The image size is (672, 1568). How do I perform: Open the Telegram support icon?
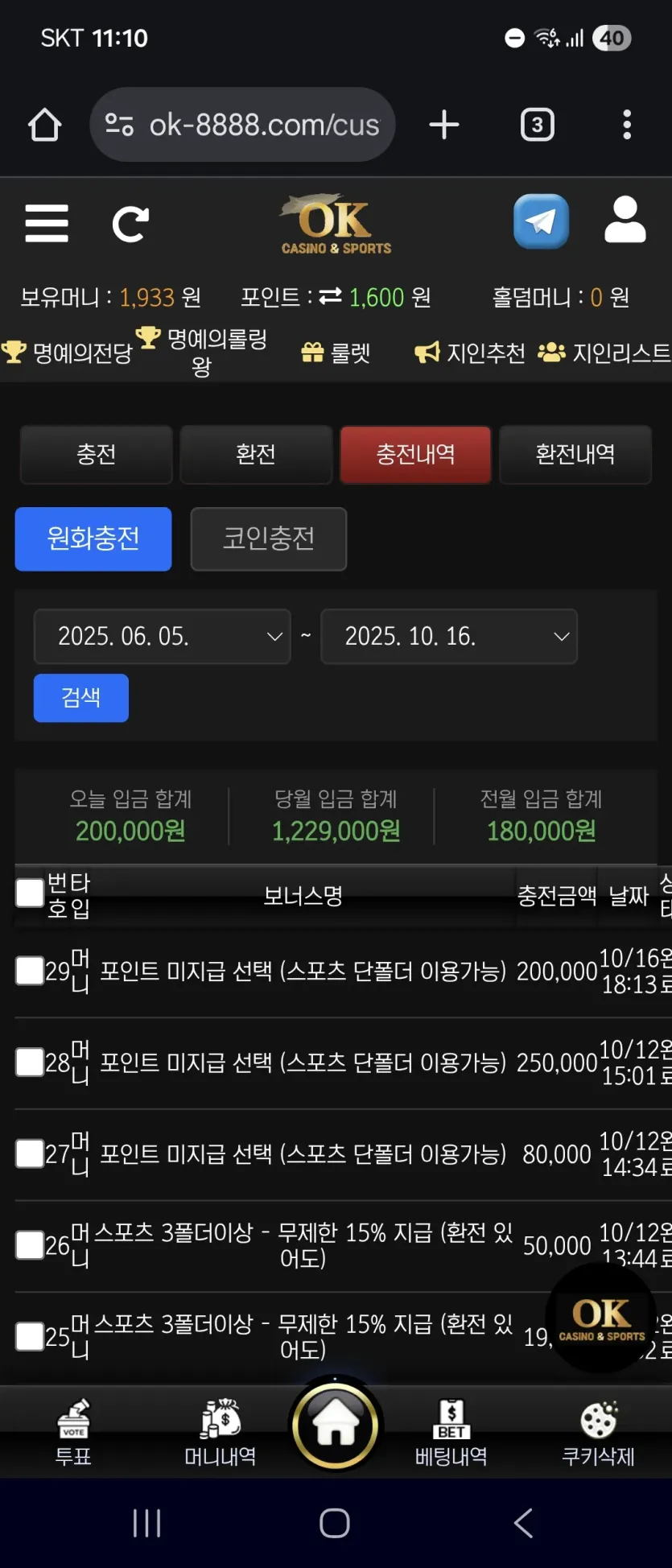pos(541,221)
